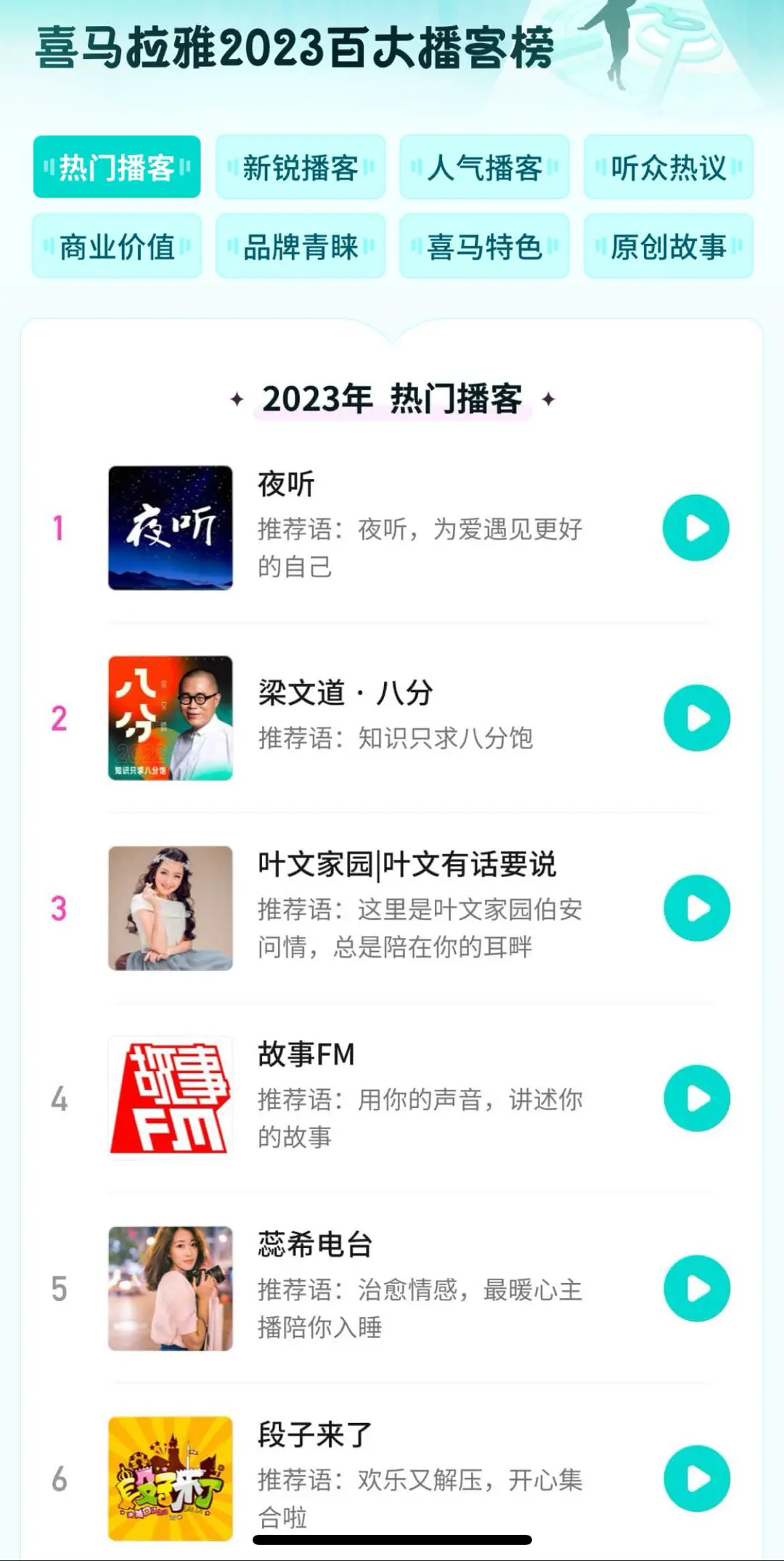Switch to 商业价值 ranking
The height and width of the screenshot is (1561, 784).
tap(117, 246)
